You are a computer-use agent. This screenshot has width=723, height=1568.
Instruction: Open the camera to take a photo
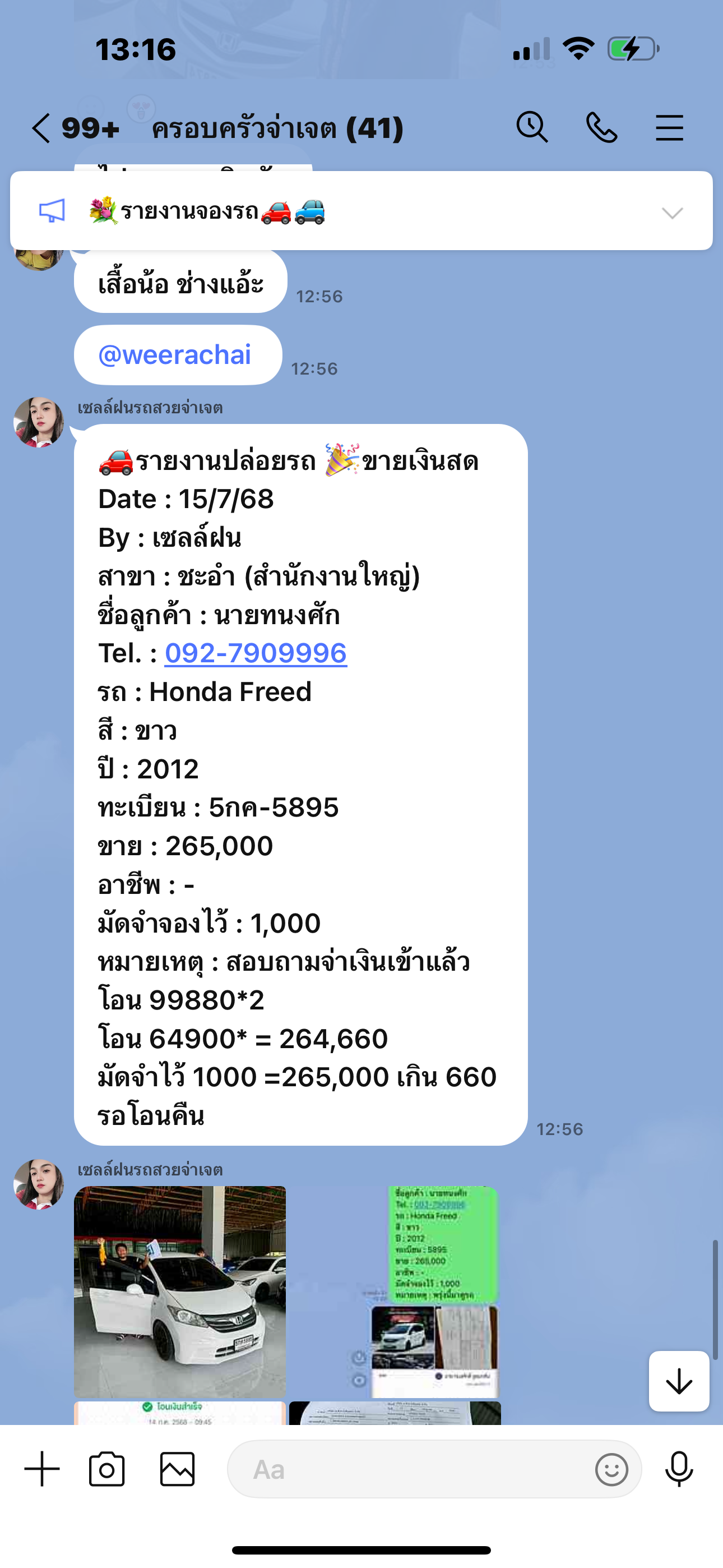tap(107, 1469)
